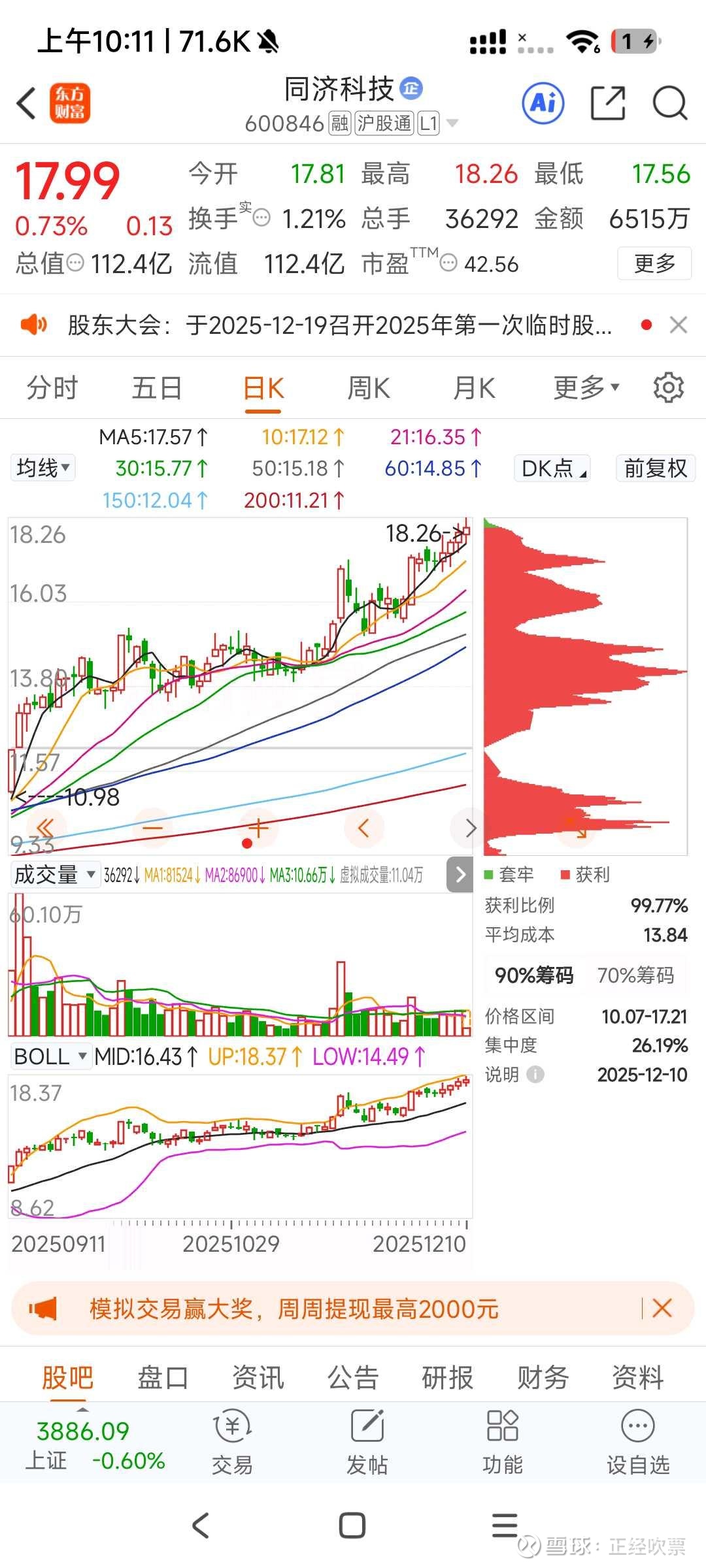Dismiss the 股东大会 announcement banner
706x1568 pixels.
coord(679,325)
